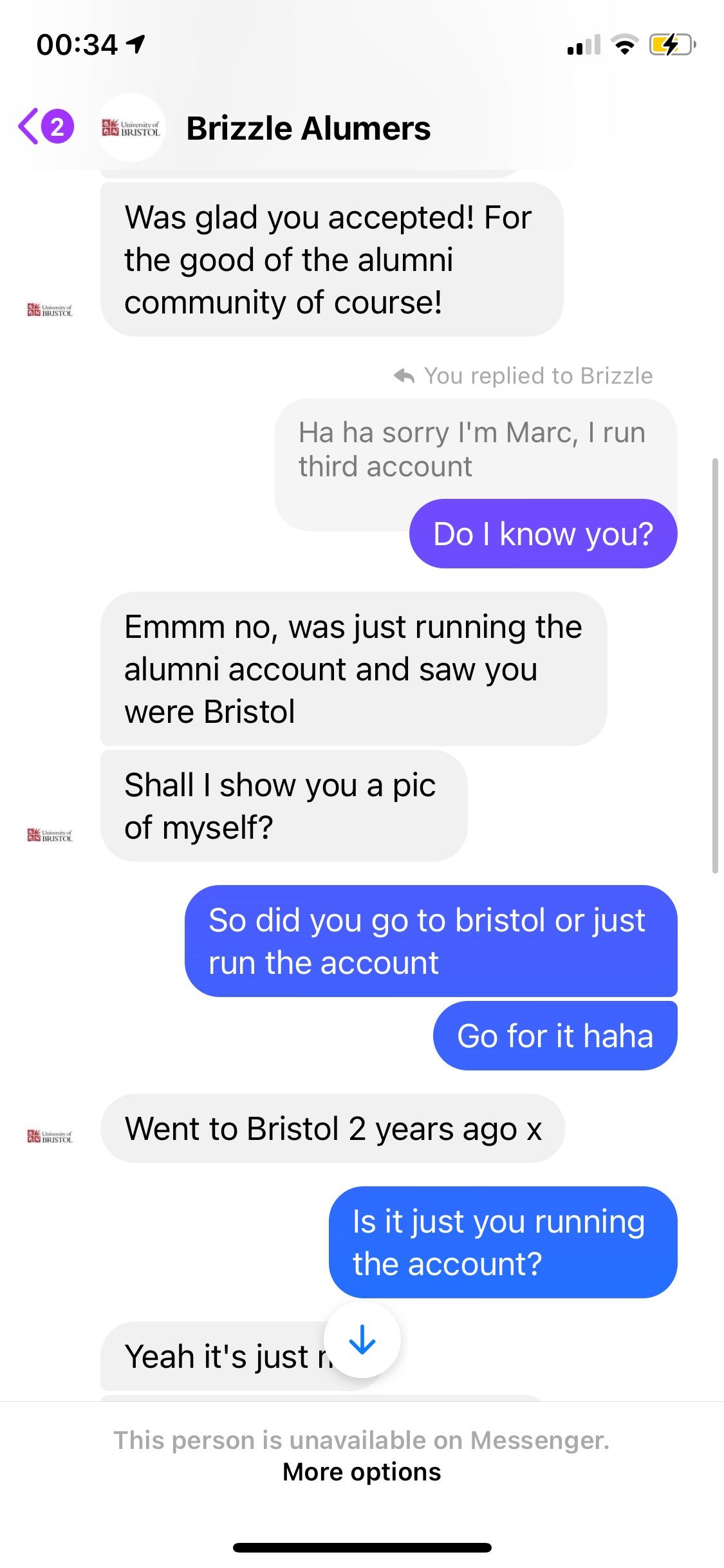Open Brizzle Alumers conversation details
724x1568 pixels.
pos(308,128)
